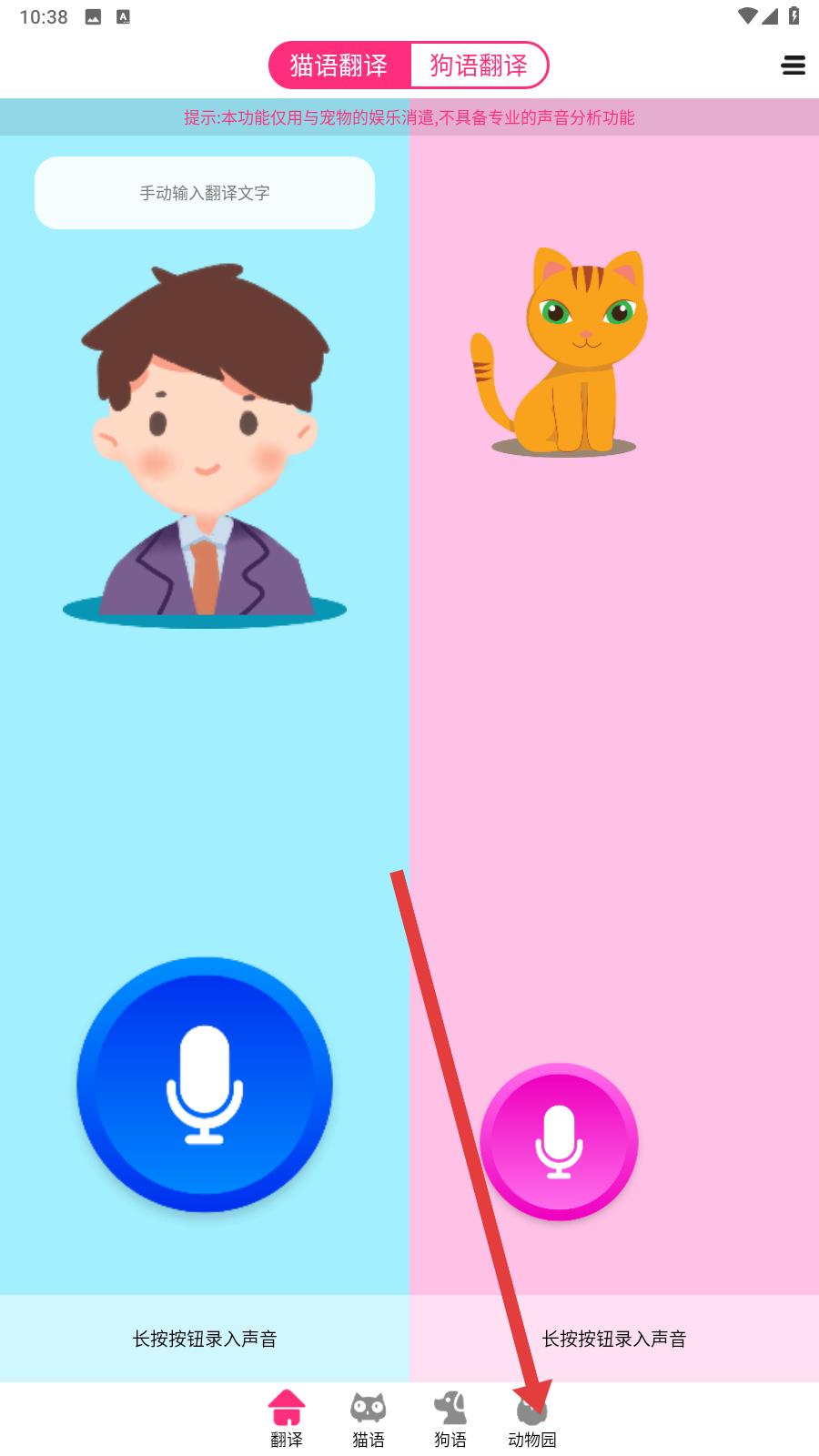Open the 翻译 bottom tab

[287, 1420]
